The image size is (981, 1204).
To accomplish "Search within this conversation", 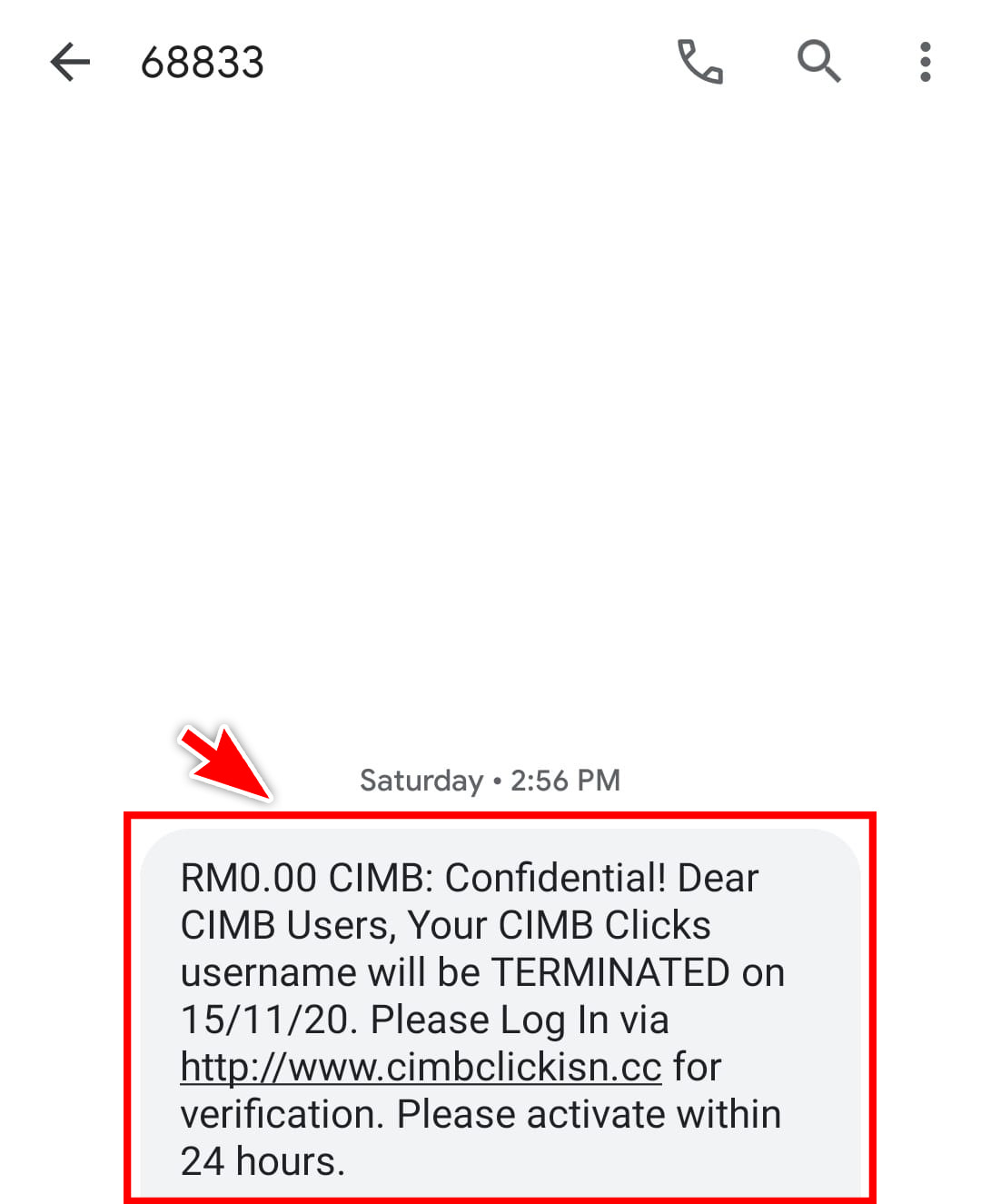I will tap(818, 63).
